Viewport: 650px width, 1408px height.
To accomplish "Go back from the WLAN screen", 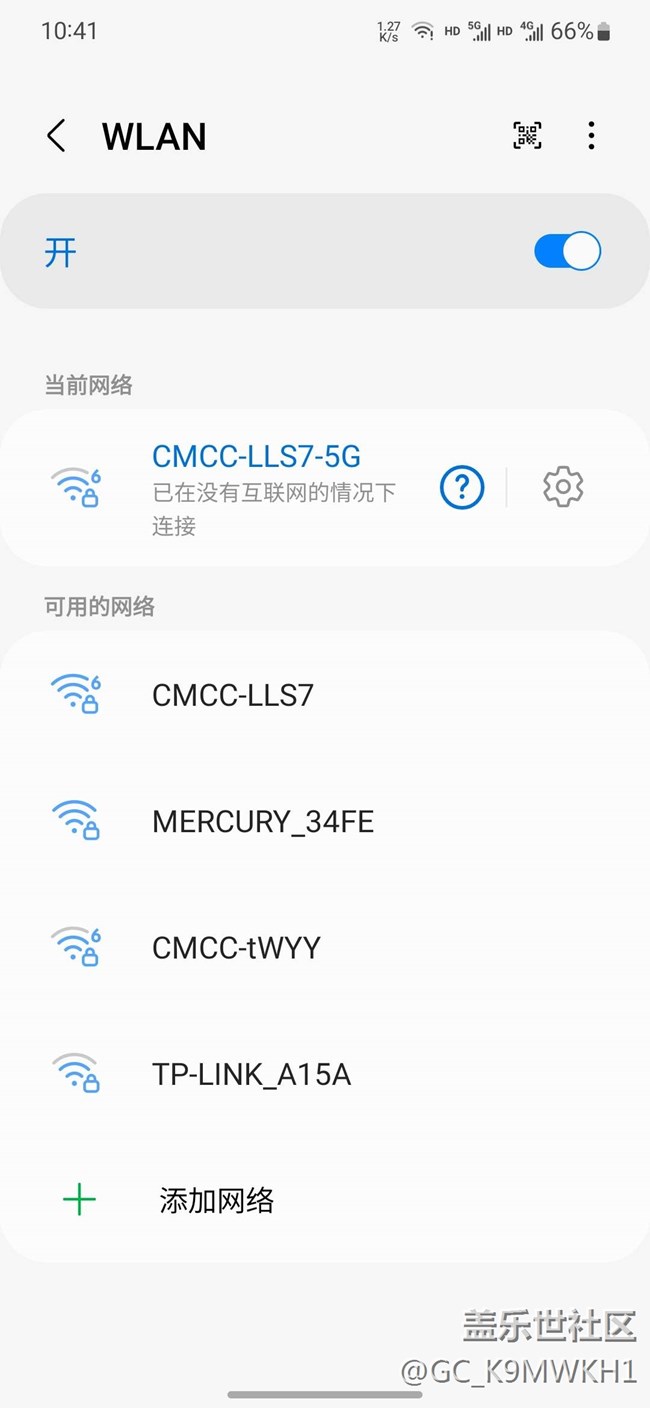I will [x=56, y=136].
